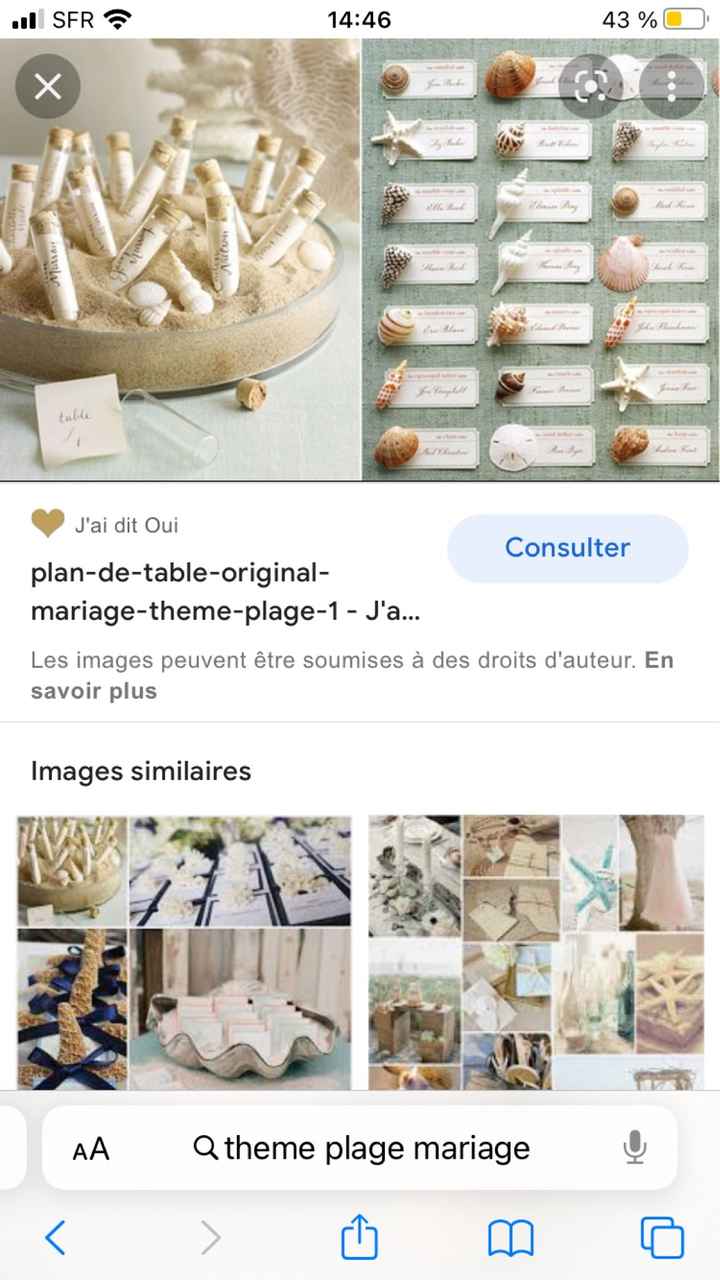Navigate back with the left arrow

coord(56,1237)
